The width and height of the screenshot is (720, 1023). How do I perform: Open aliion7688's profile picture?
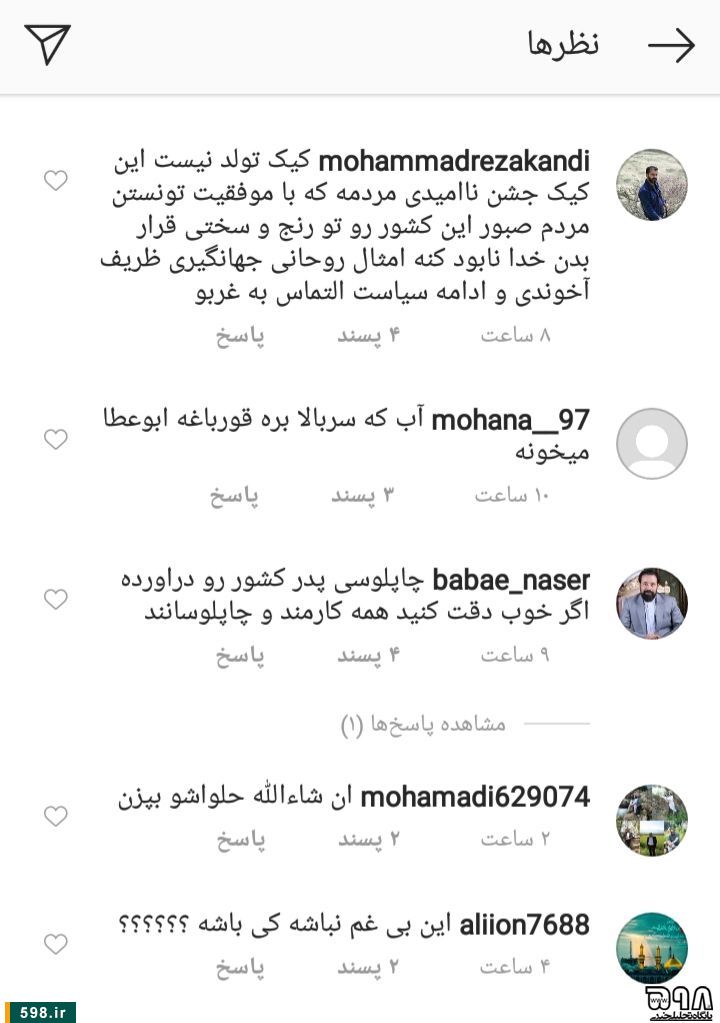pos(651,947)
